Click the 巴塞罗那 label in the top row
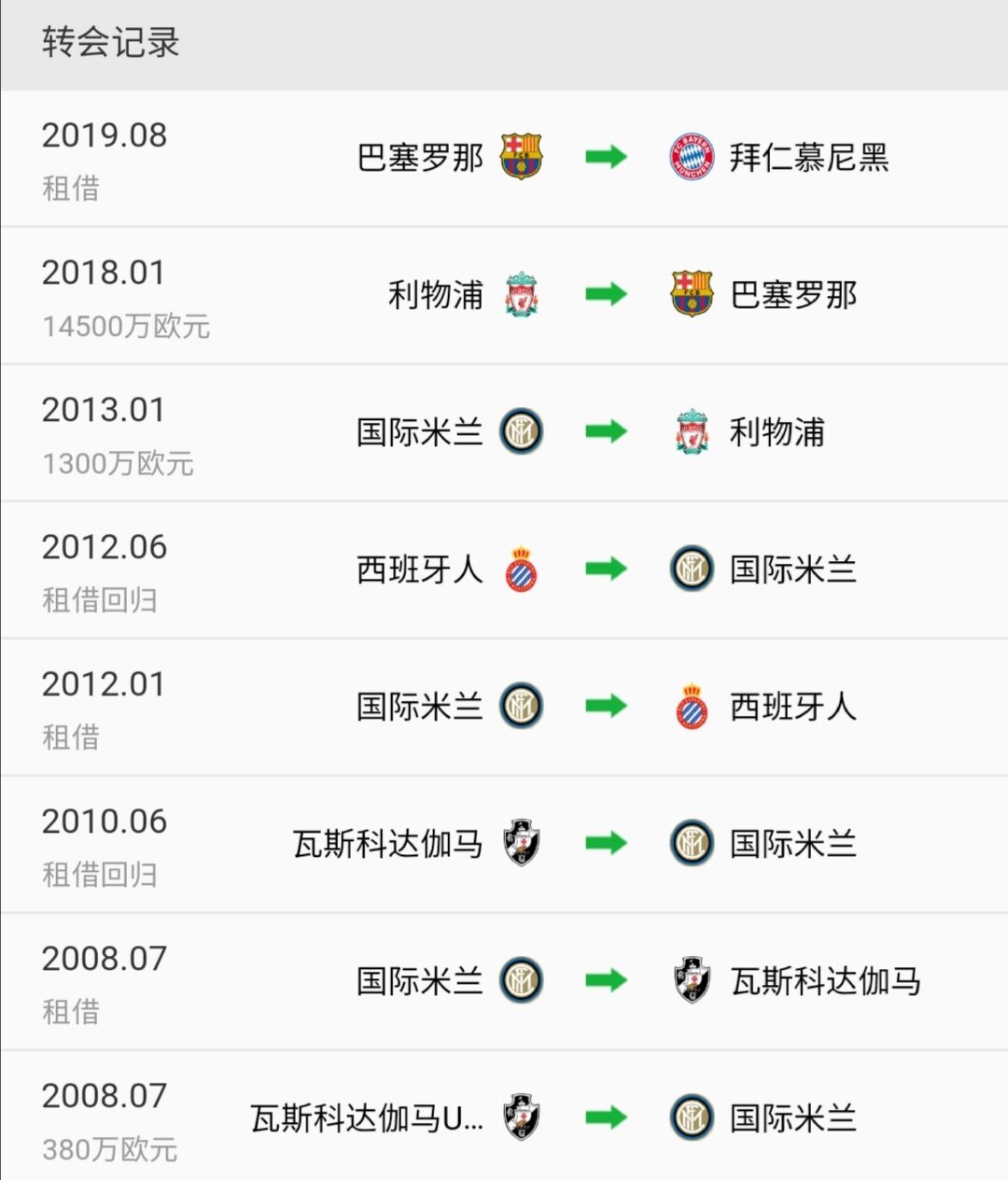 [x=419, y=157]
